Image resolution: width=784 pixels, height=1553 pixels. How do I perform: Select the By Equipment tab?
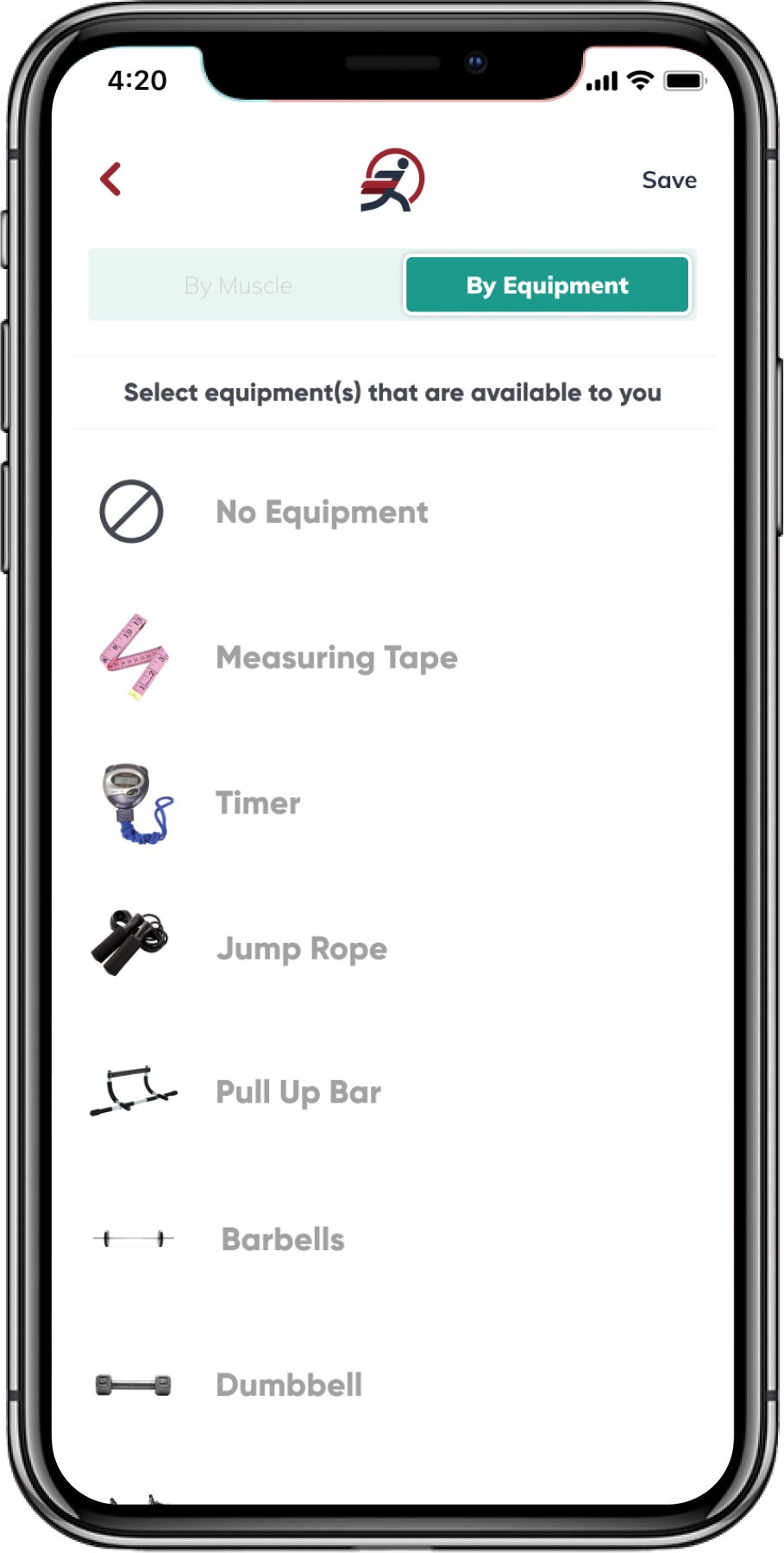pos(547,286)
